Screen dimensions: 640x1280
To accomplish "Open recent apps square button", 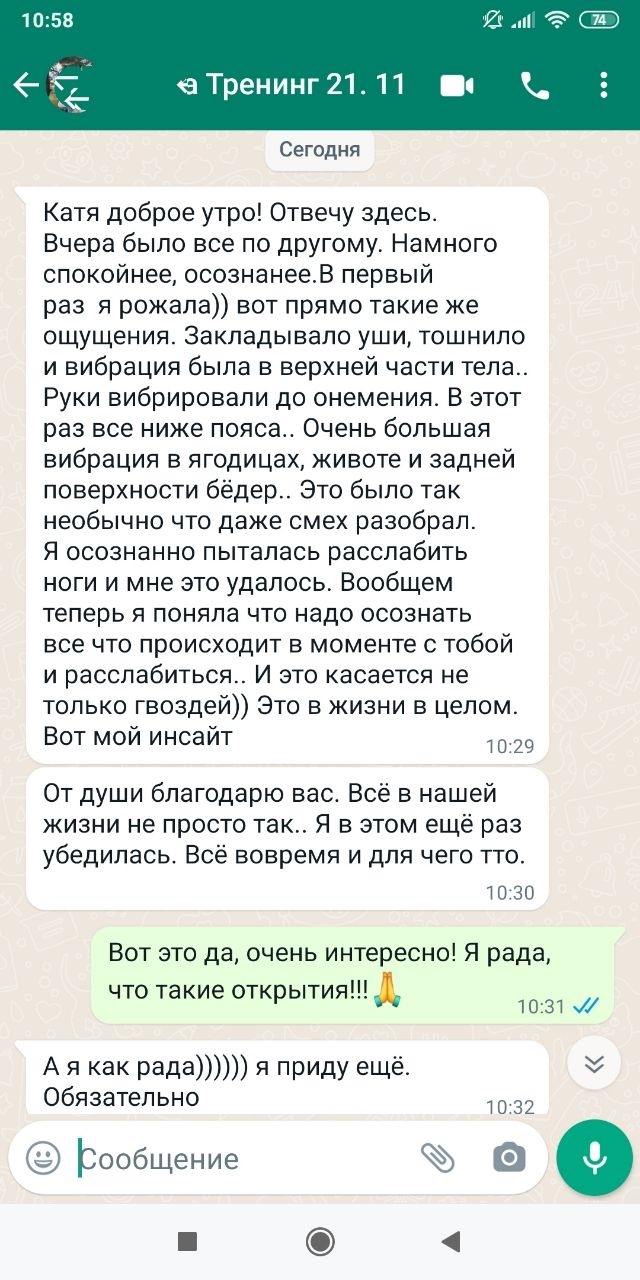I will click(187, 1242).
